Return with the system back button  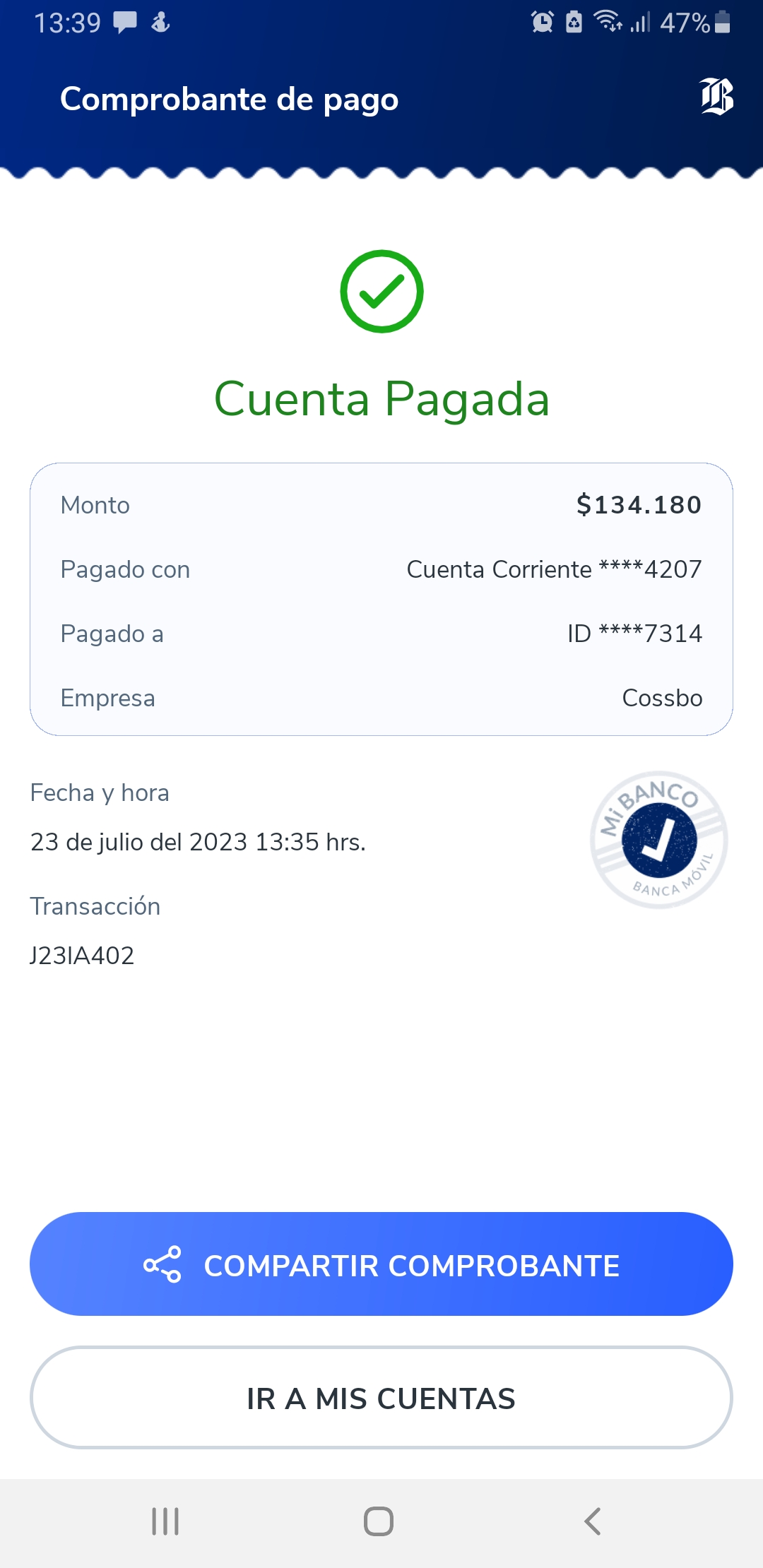(593, 1521)
